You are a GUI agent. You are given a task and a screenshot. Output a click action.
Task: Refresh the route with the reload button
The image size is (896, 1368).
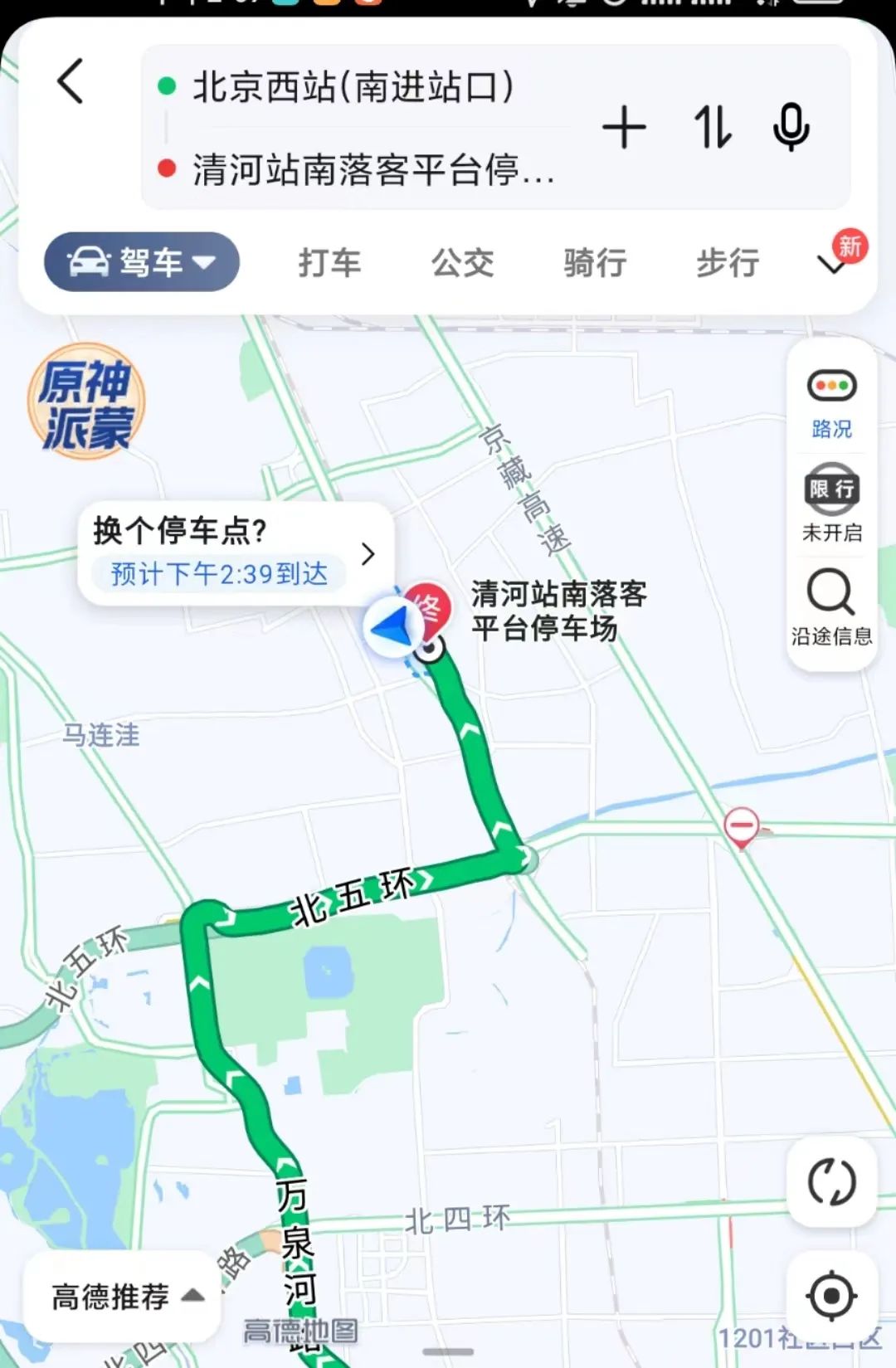[x=831, y=1182]
